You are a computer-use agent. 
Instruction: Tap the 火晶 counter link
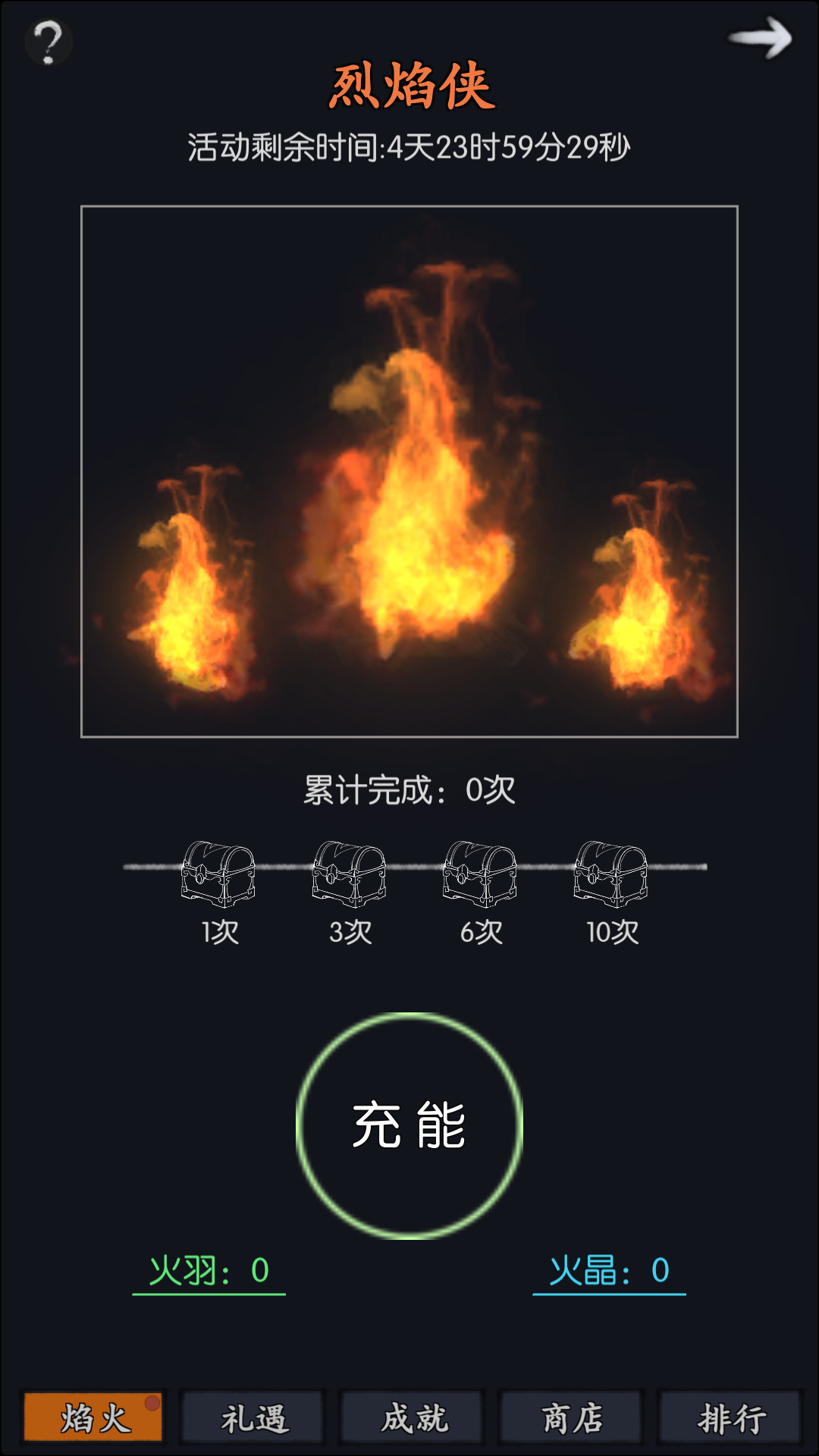(x=610, y=1271)
